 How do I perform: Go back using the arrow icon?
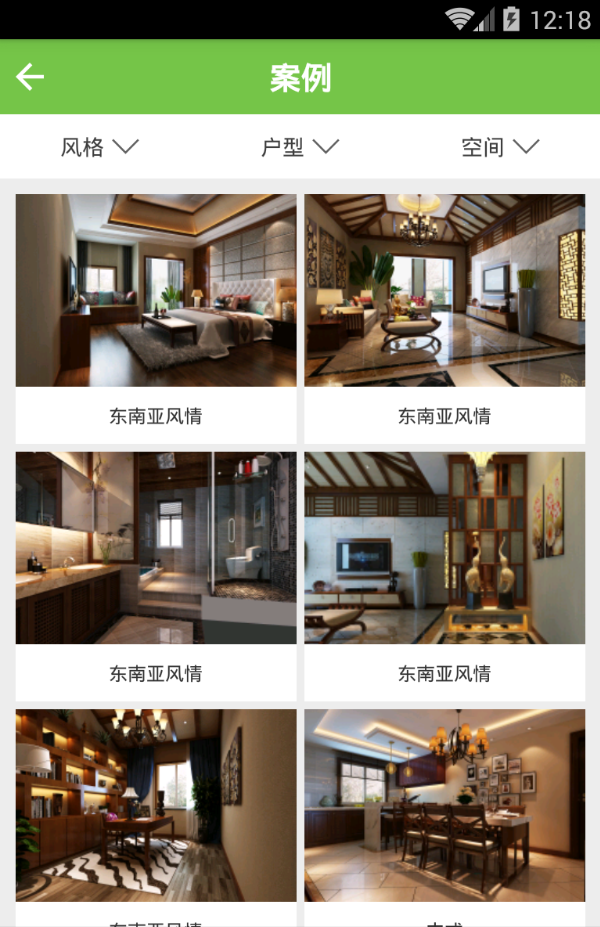click(x=30, y=77)
